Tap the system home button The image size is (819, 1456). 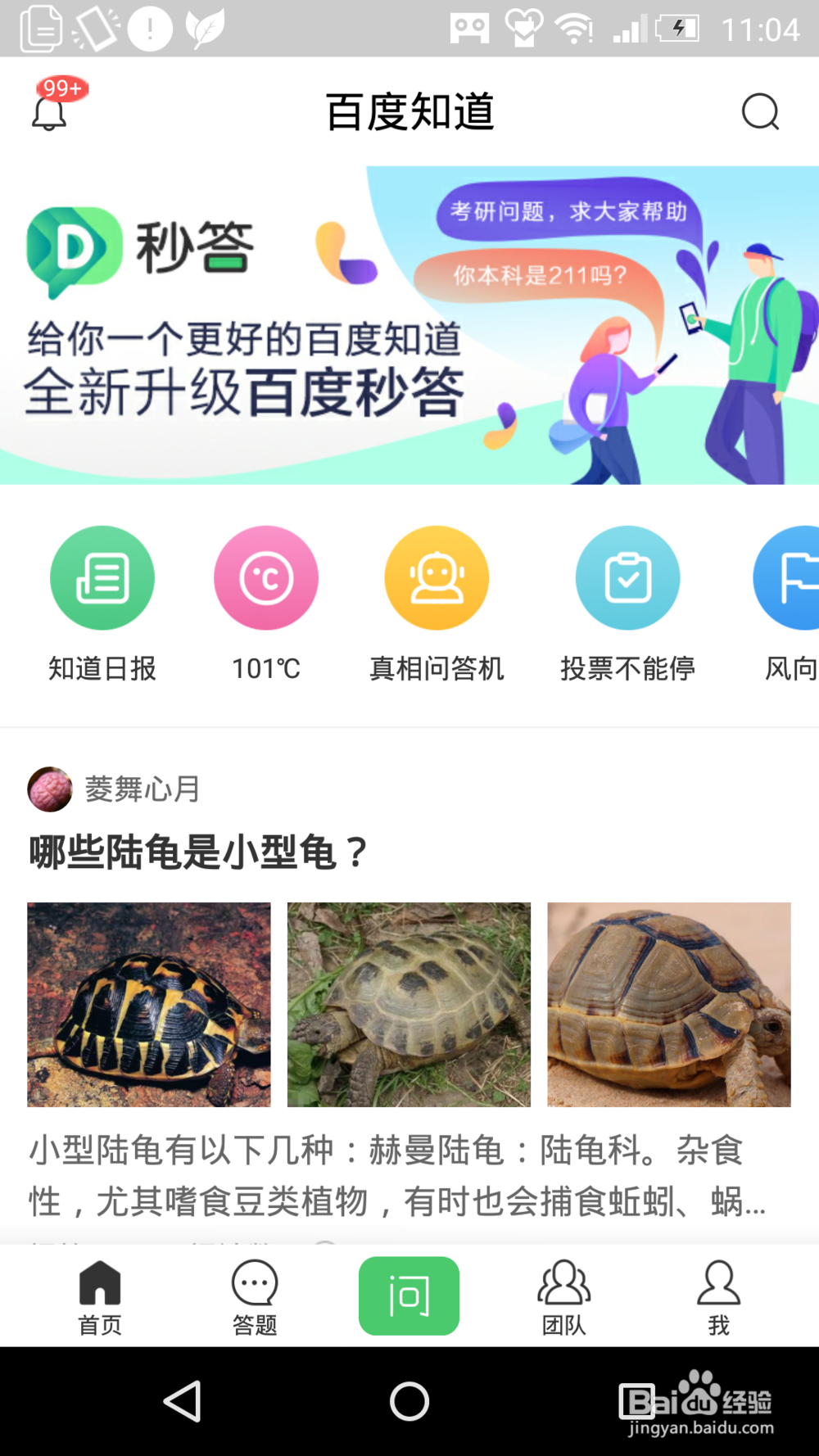pyautogui.click(x=409, y=1401)
